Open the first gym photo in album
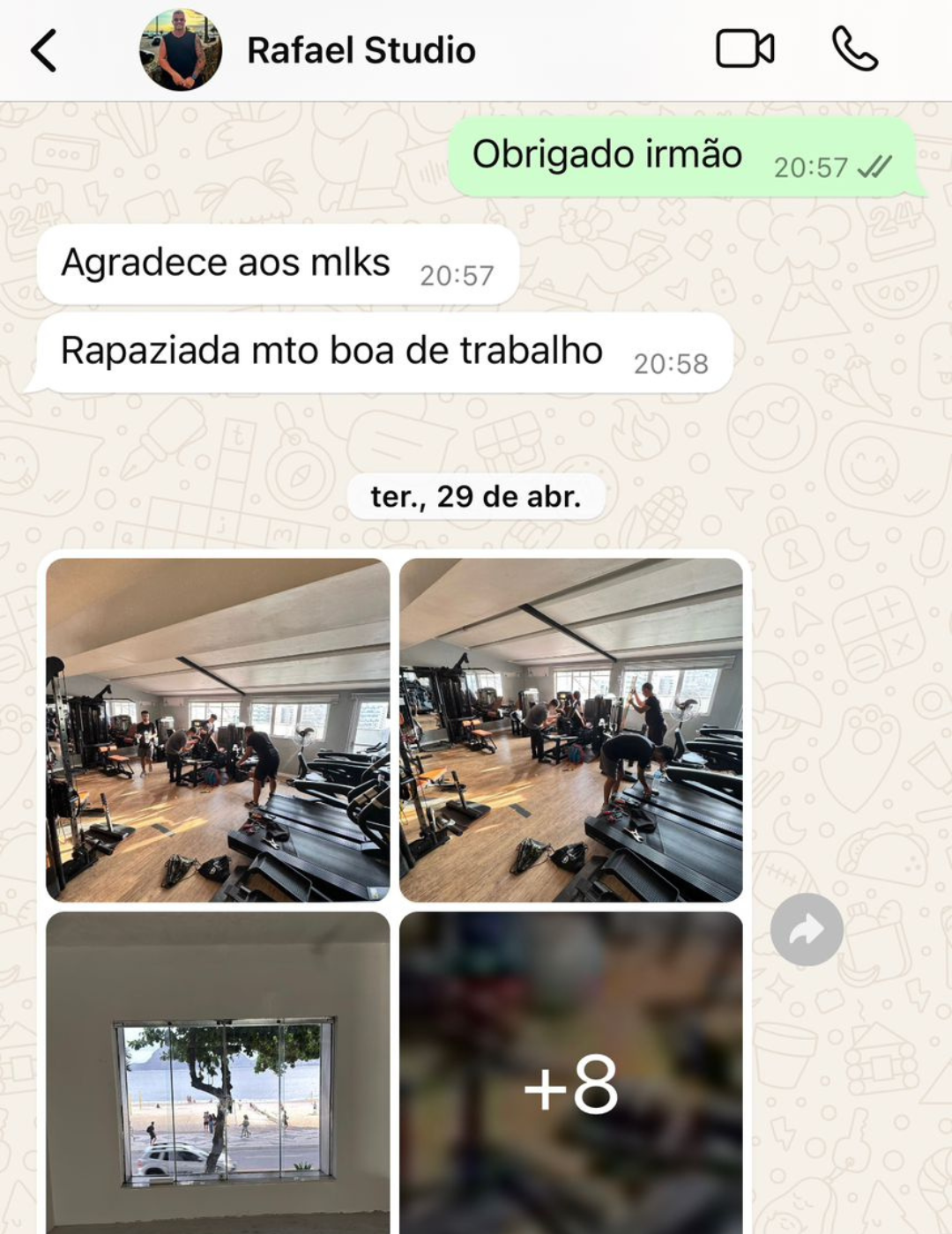The width and height of the screenshot is (952, 1234). tap(218, 730)
